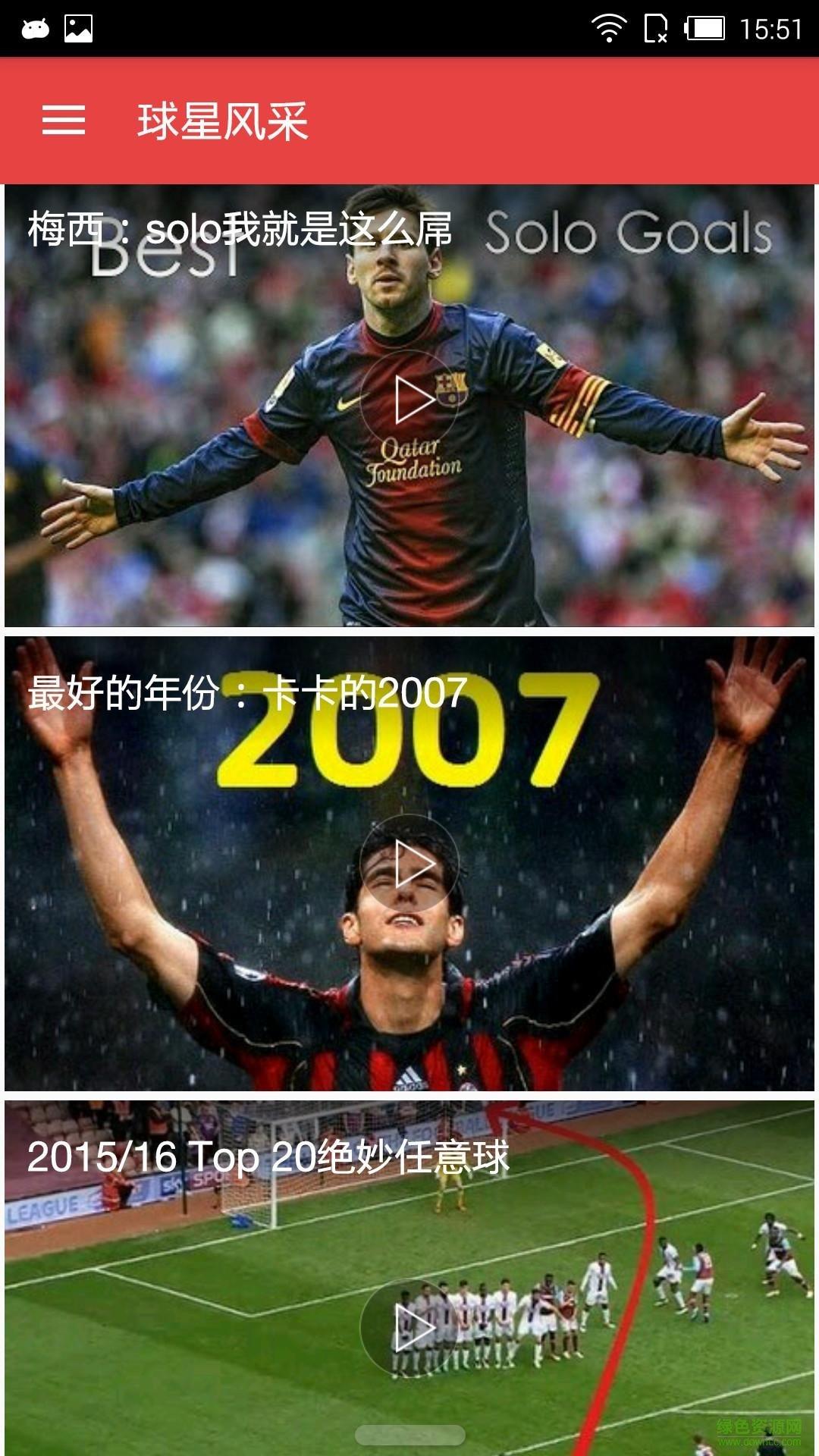This screenshot has width=819, height=1456.
Task: Open the card titled 最好的年份：卡卡的2007
Action: pos(247,692)
